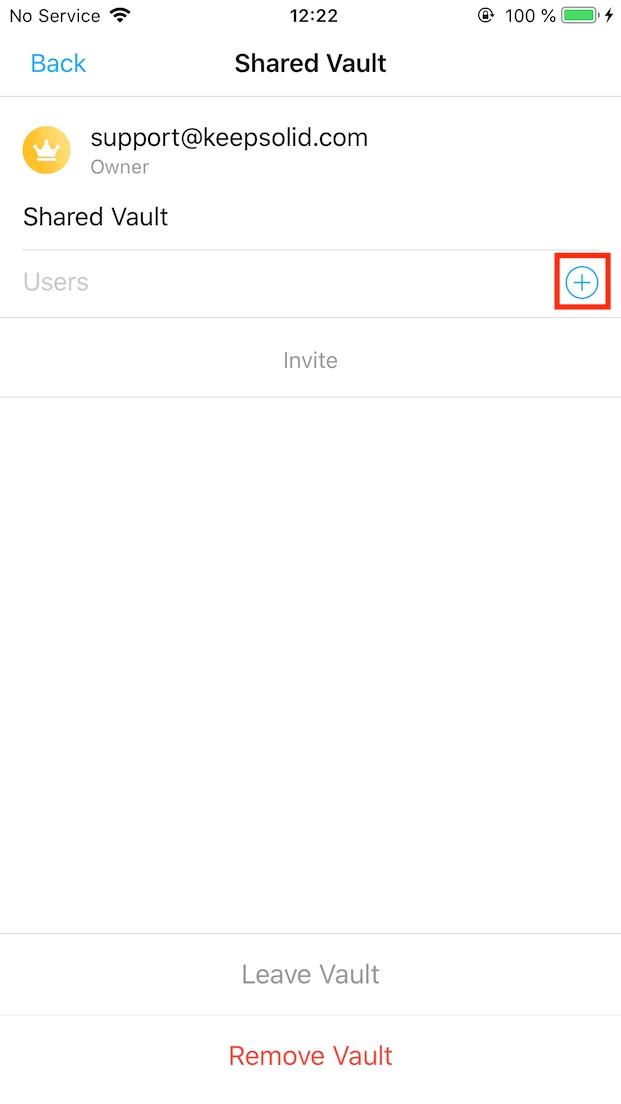
Task: Edit the Shared Vault name field
Action: pos(300,217)
